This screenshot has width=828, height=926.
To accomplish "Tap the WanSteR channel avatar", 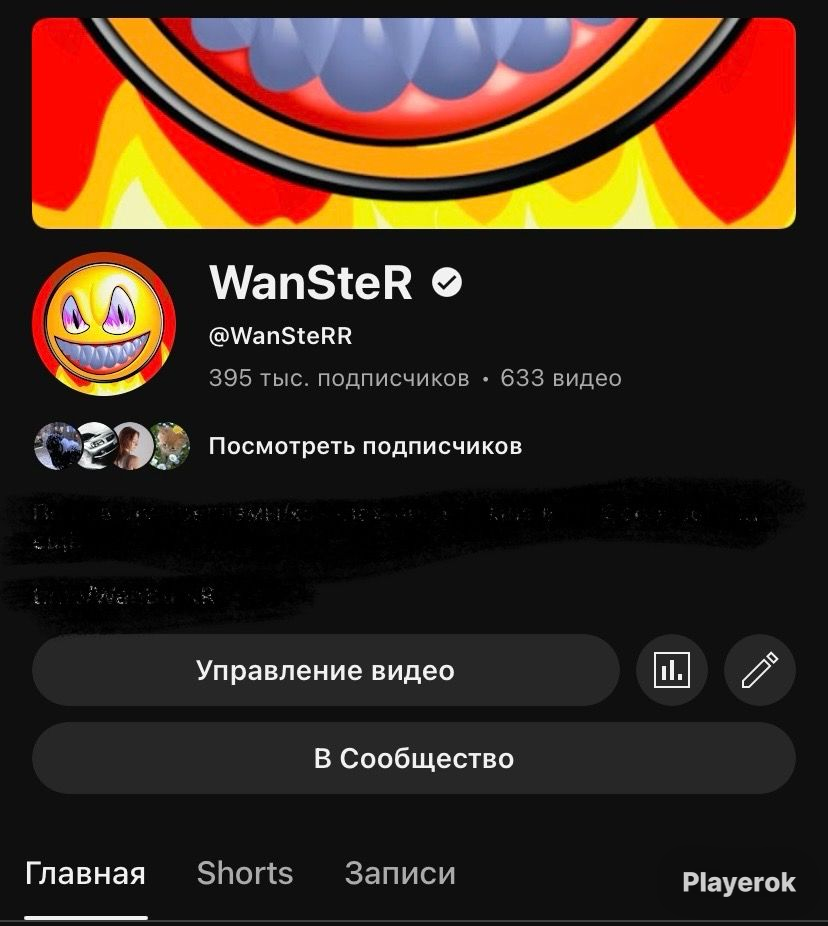I will coord(104,324).
